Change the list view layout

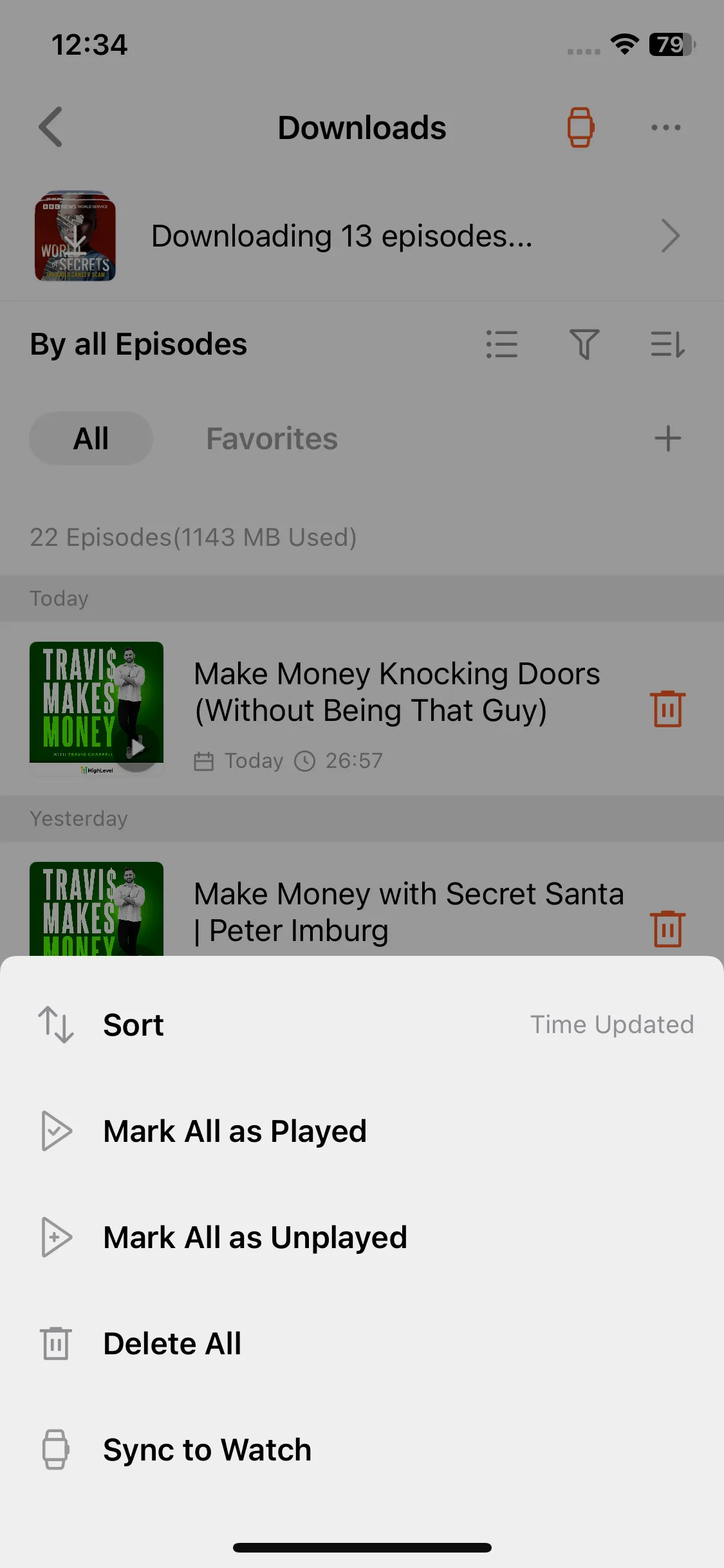502,344
